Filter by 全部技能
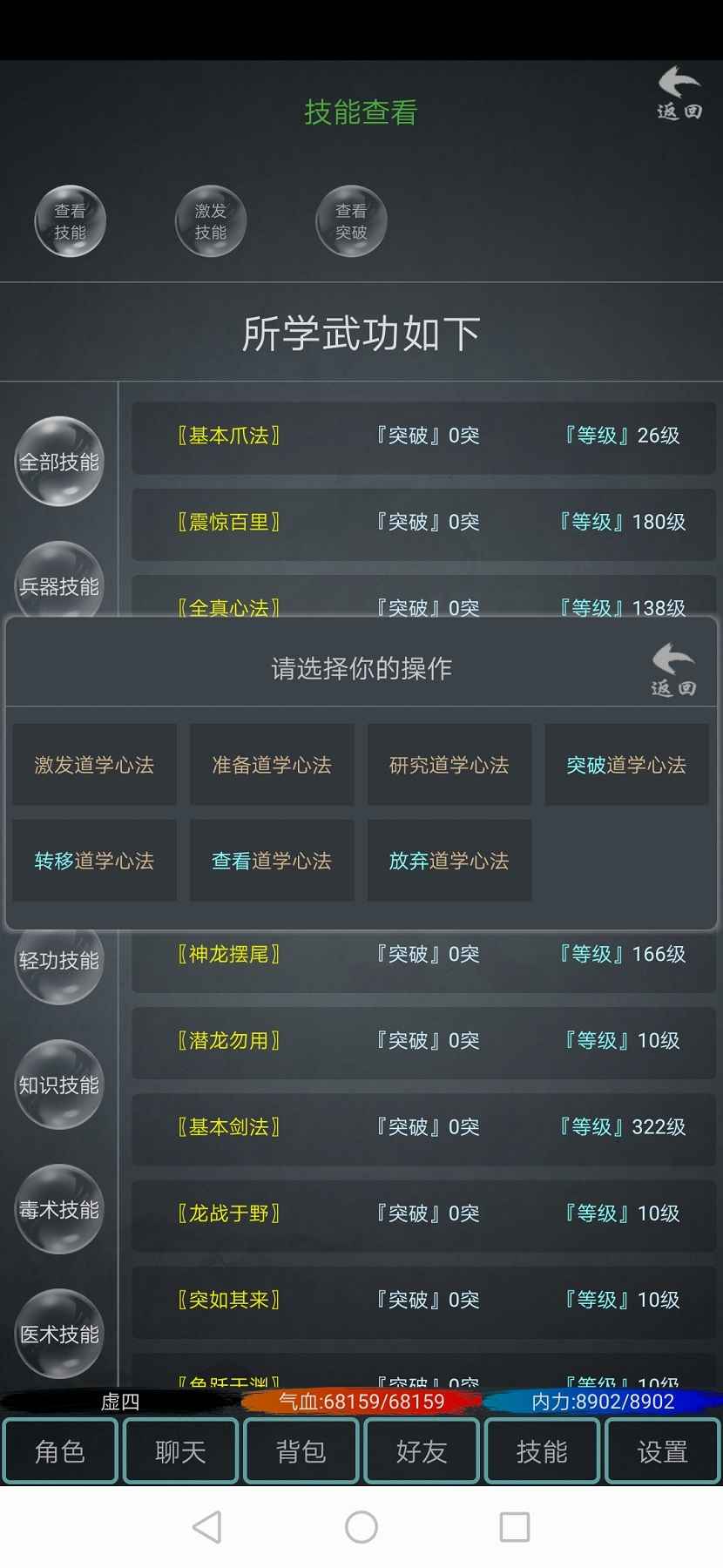Image resolution: width=723 pixels, height=1568 pixels. click(59, 461)
